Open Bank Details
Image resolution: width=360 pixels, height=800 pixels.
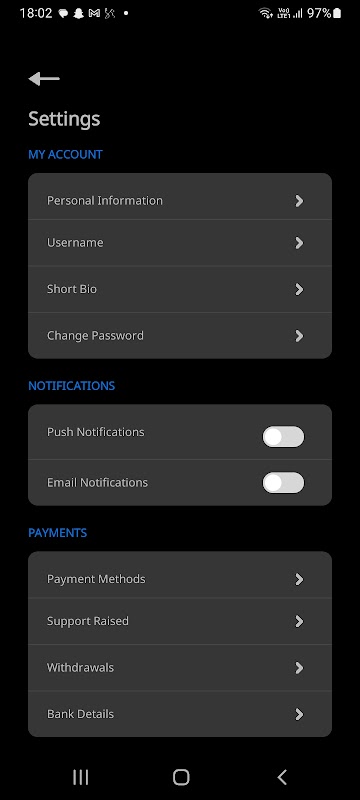(x=180, y=714)
